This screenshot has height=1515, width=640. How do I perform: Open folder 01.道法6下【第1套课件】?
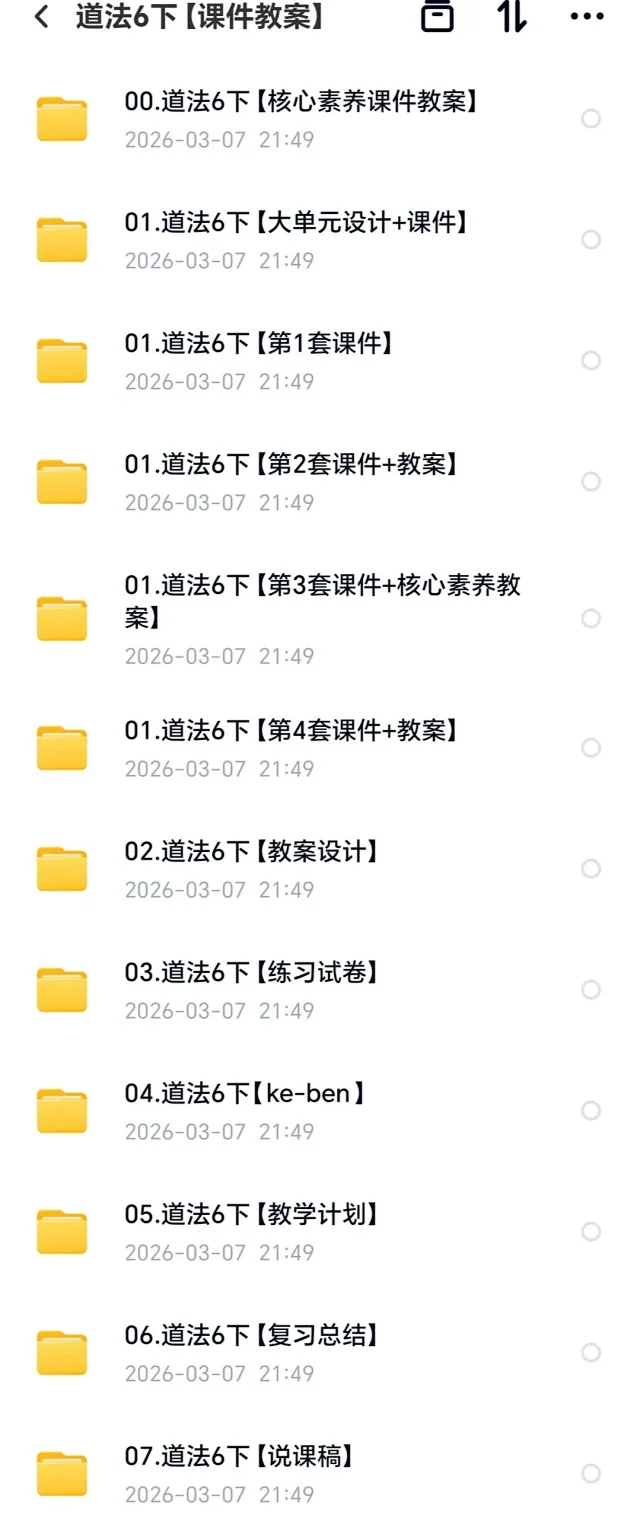pos(259,361)
